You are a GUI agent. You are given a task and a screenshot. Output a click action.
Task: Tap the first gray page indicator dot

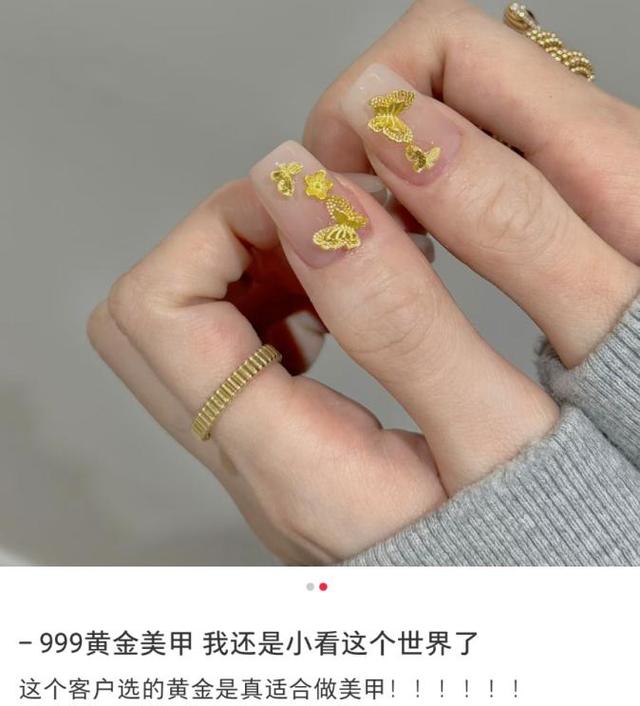click(x=310, y=587)
